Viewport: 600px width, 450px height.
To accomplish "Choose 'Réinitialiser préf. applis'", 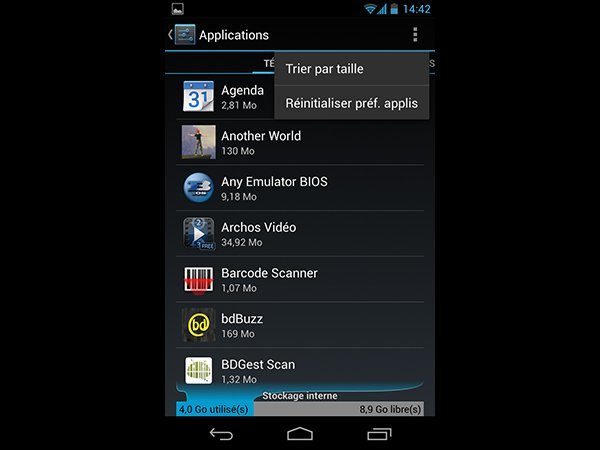I will [x=350, y=102].
